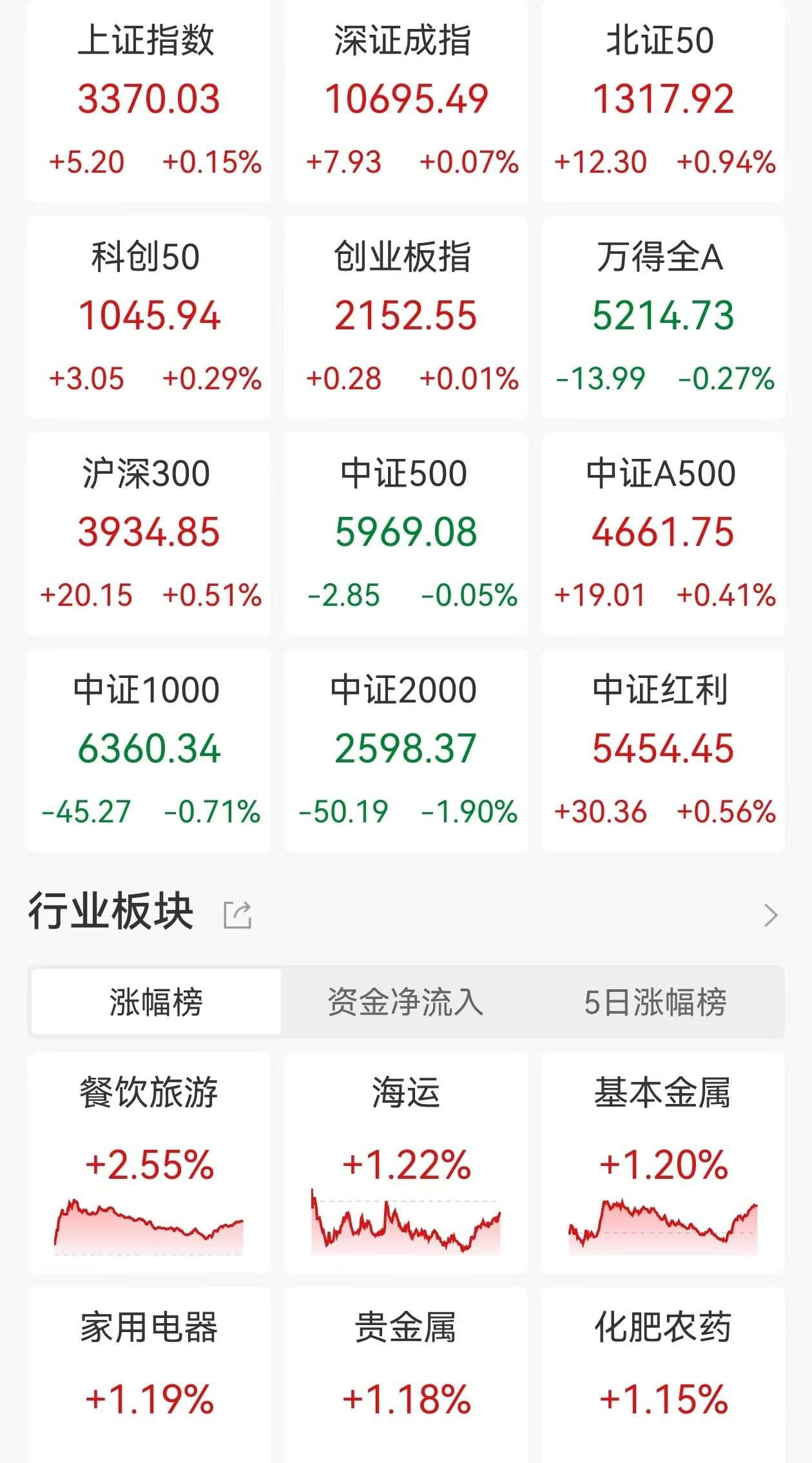Viewport: 812px width, 1463px height.
Task: Switch to the 资金净流入 tab
Action: tap(405, 1002)
